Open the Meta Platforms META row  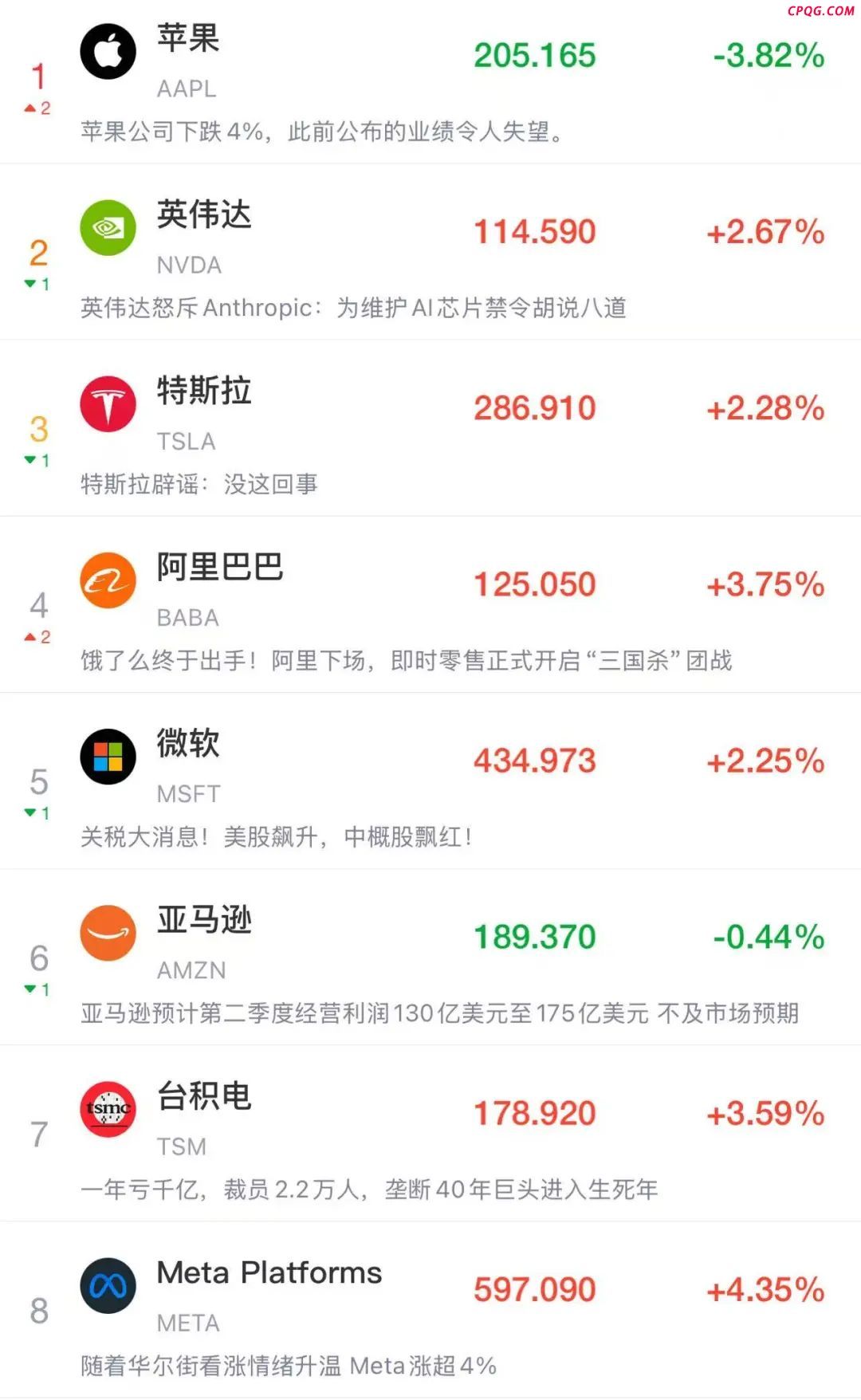[x=431, y=1309]
